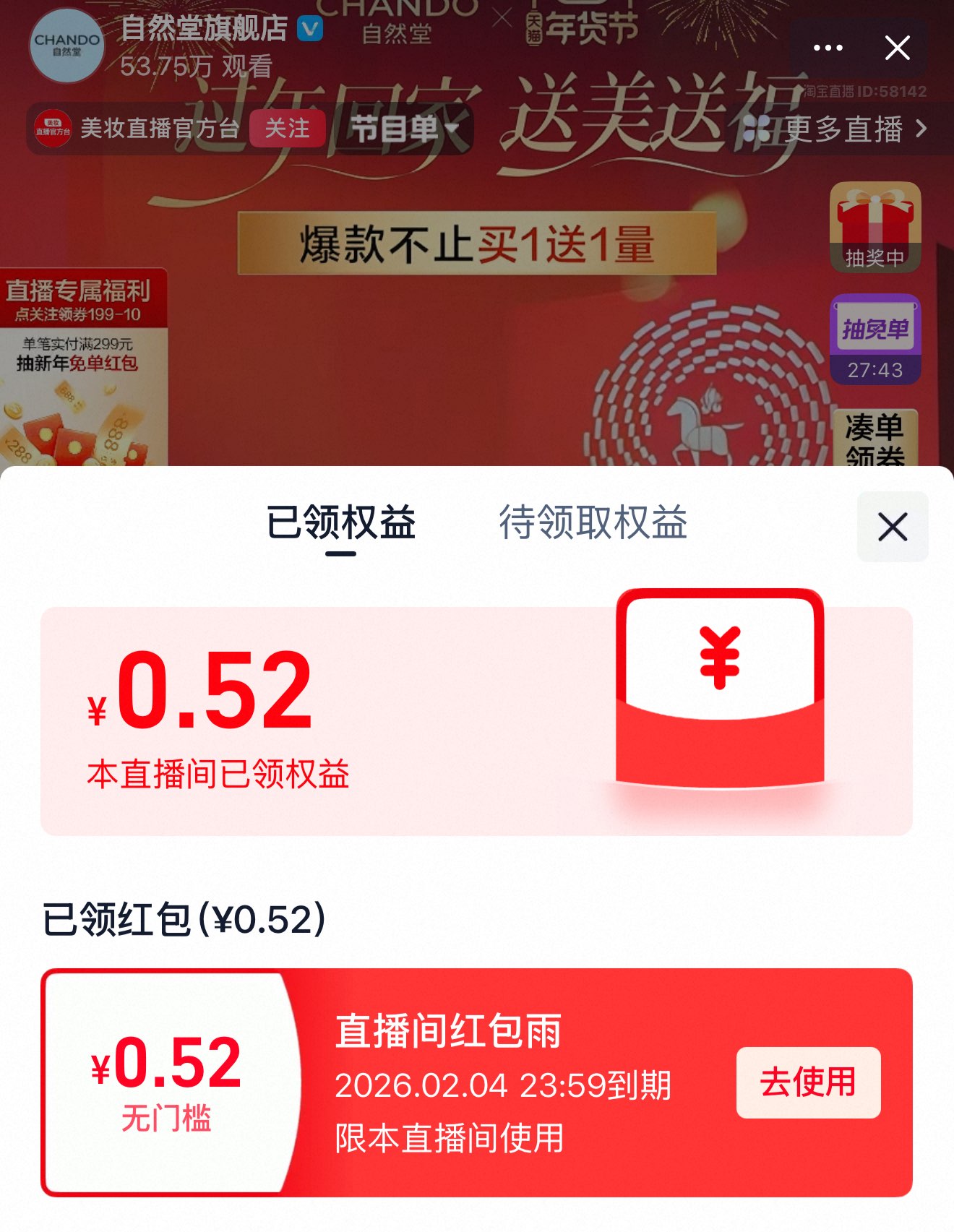The image size is (954, 1232).
Task: Follow 美妆直播官方台 via 关注 button
Action: 287,129
